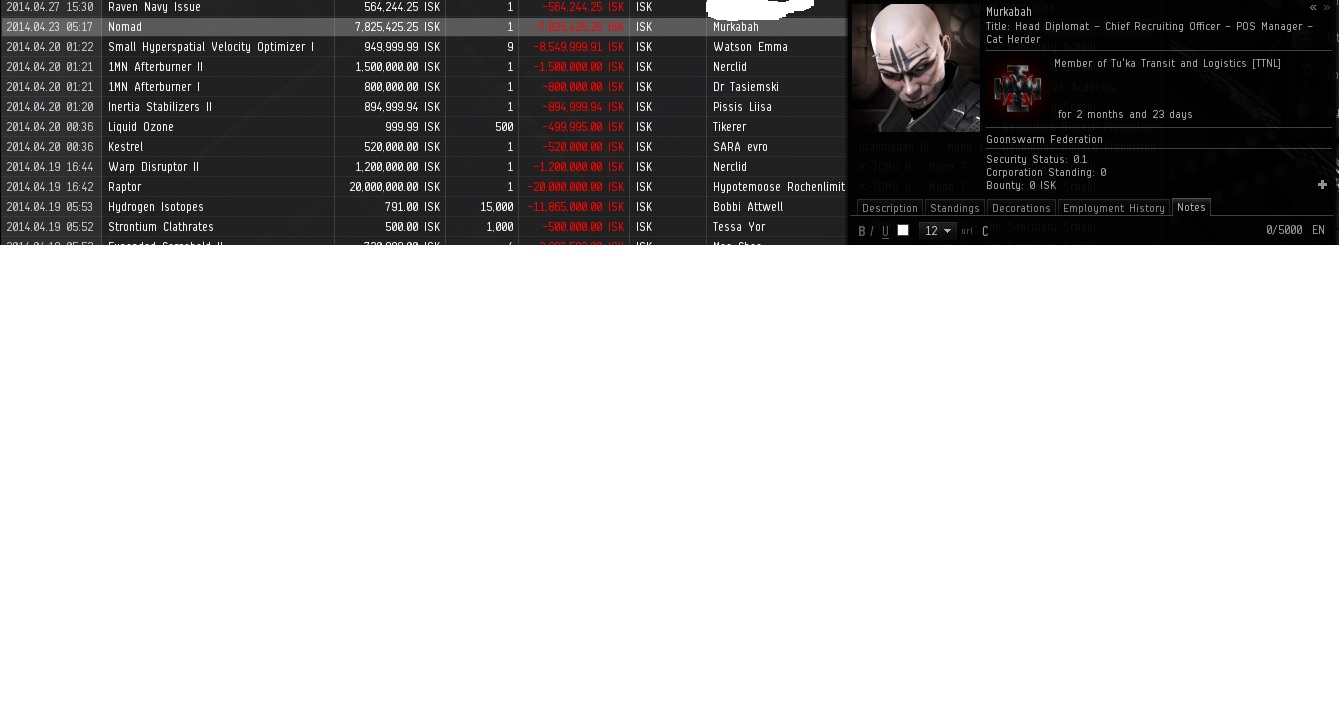View the Employment History tab
Viewport: 1339px width, 724px height.
[1113, 208]
